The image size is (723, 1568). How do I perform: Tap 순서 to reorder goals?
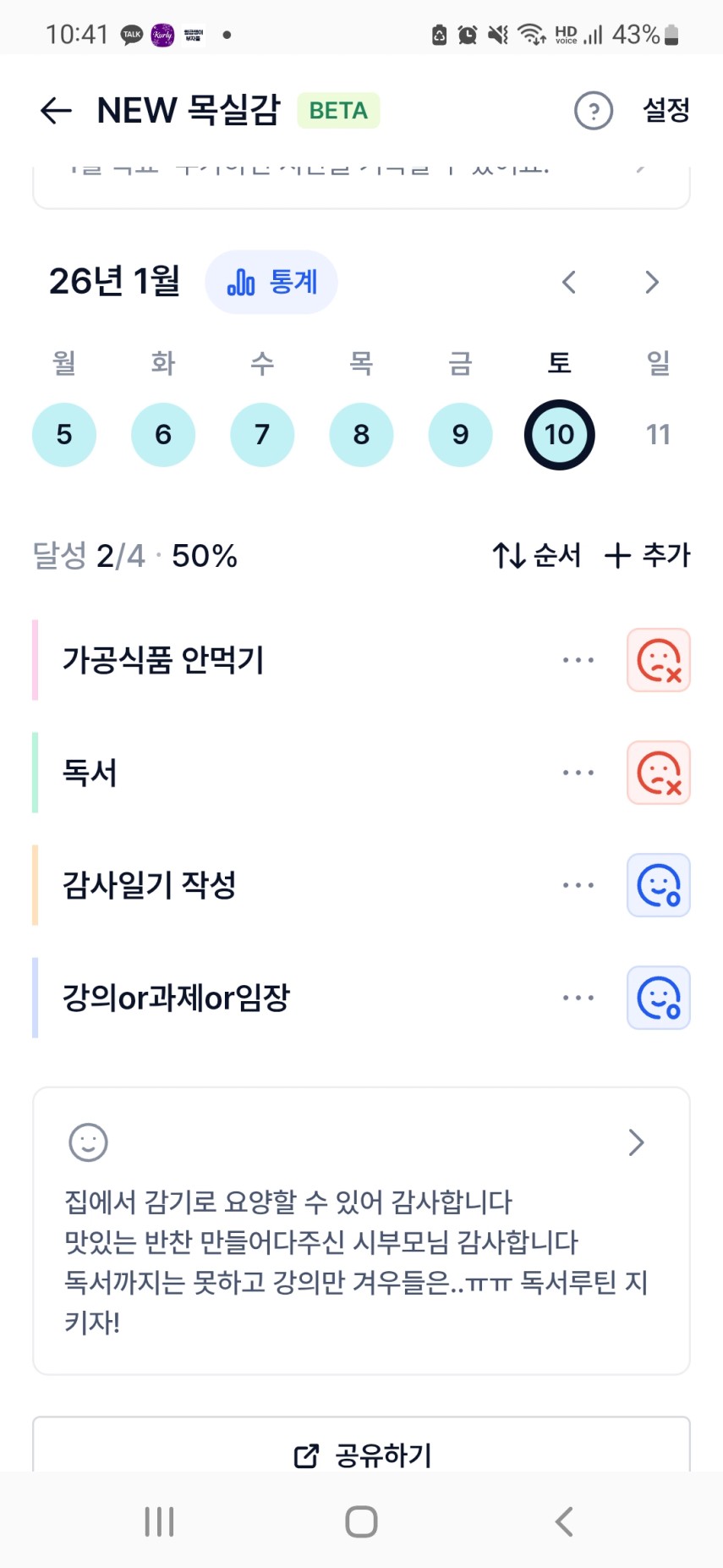[537, 556]
